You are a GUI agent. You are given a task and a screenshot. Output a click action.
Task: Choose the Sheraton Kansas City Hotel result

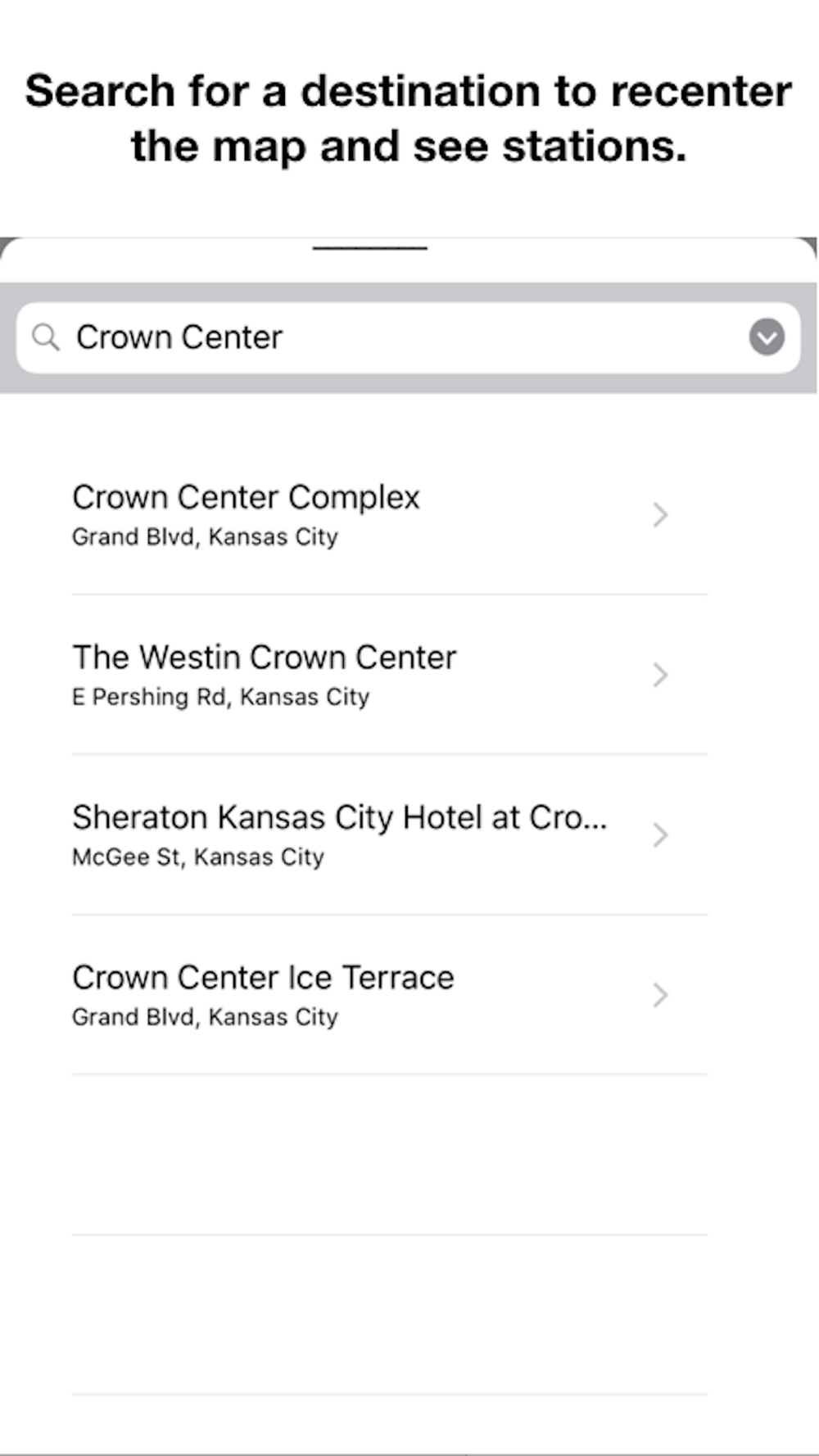click(x=390, y=834)
